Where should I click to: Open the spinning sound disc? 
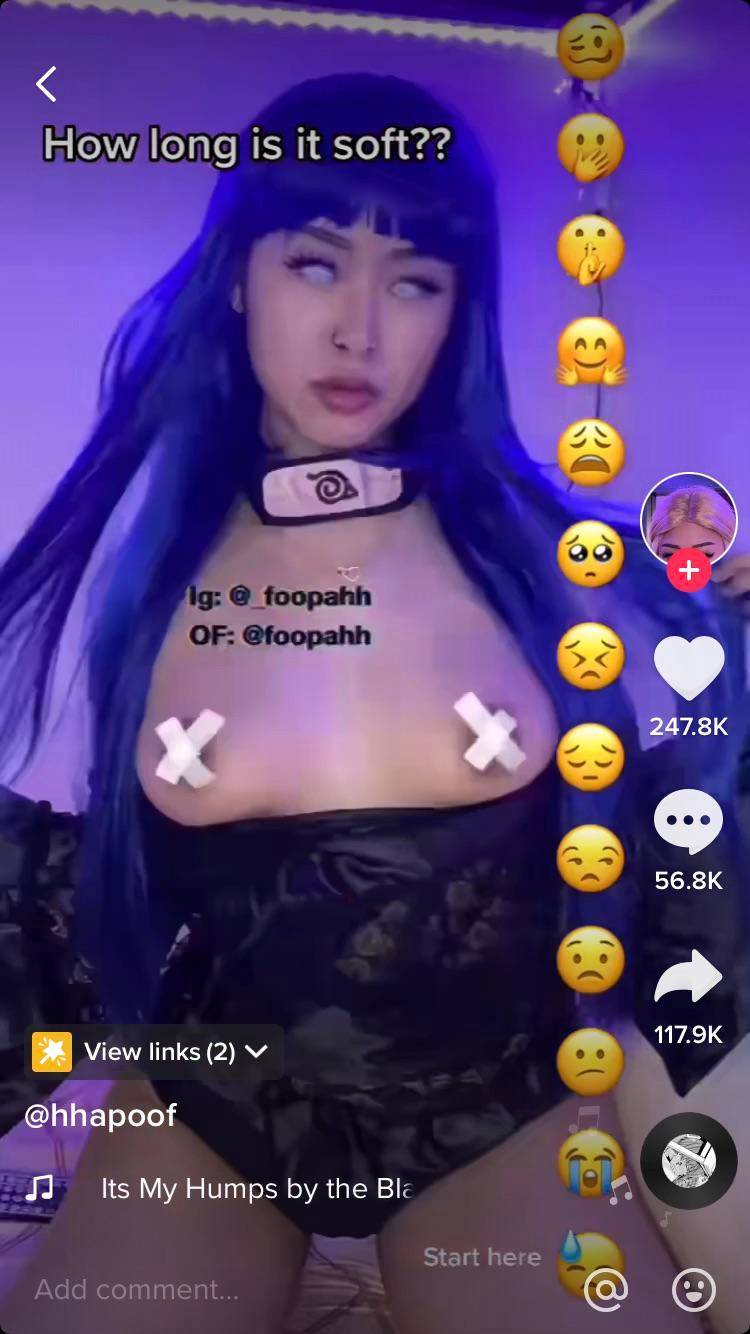[x=688, y=1161]
